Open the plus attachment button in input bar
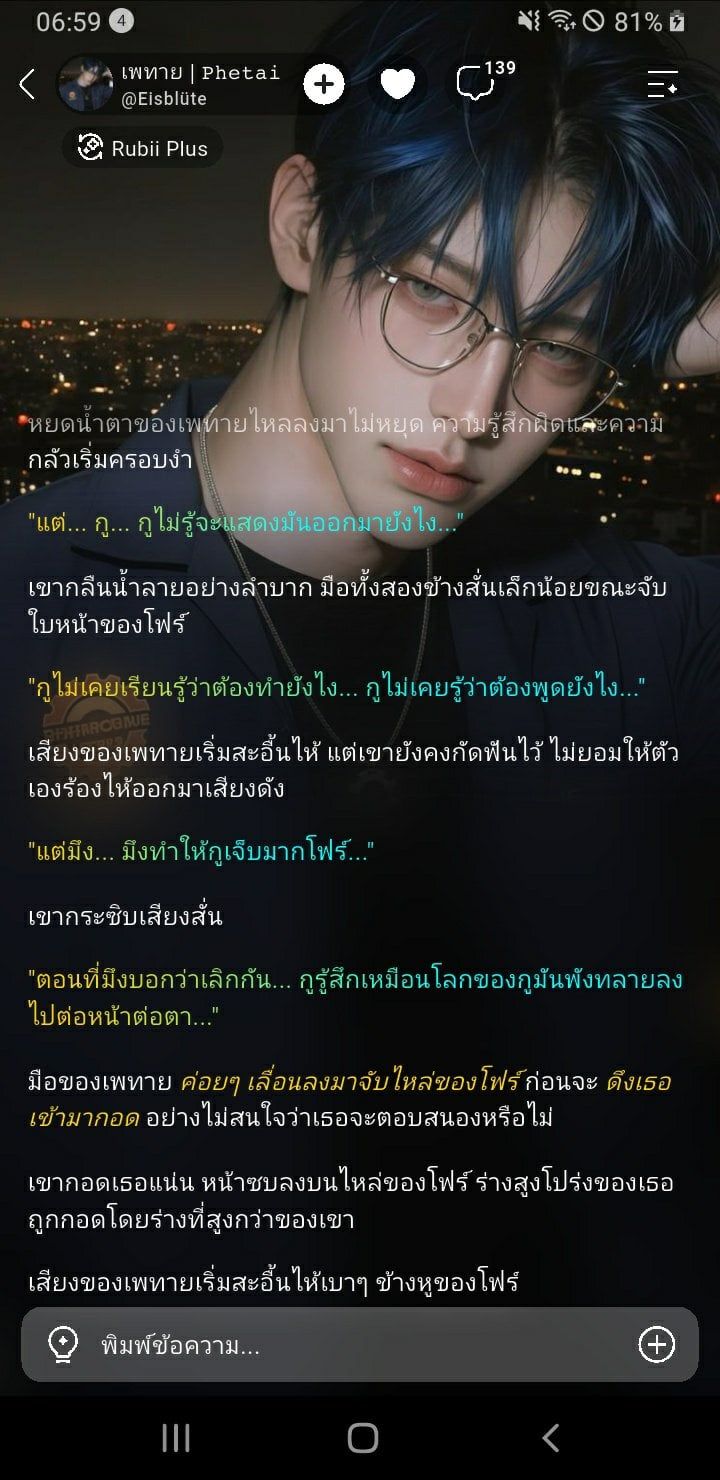The height and width of the screenshot is (1480, 720). (x=657, y=1345)
